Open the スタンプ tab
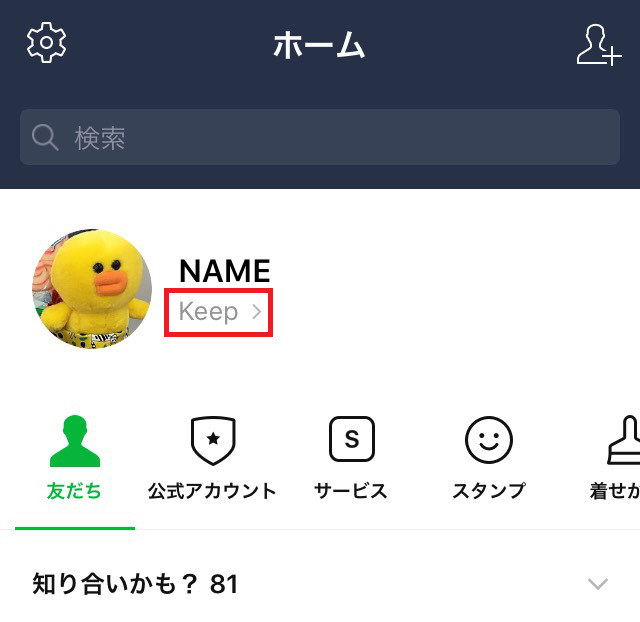The width and height of the screenshot is (640, 622). pyautogui.click(x=488, y=458)
